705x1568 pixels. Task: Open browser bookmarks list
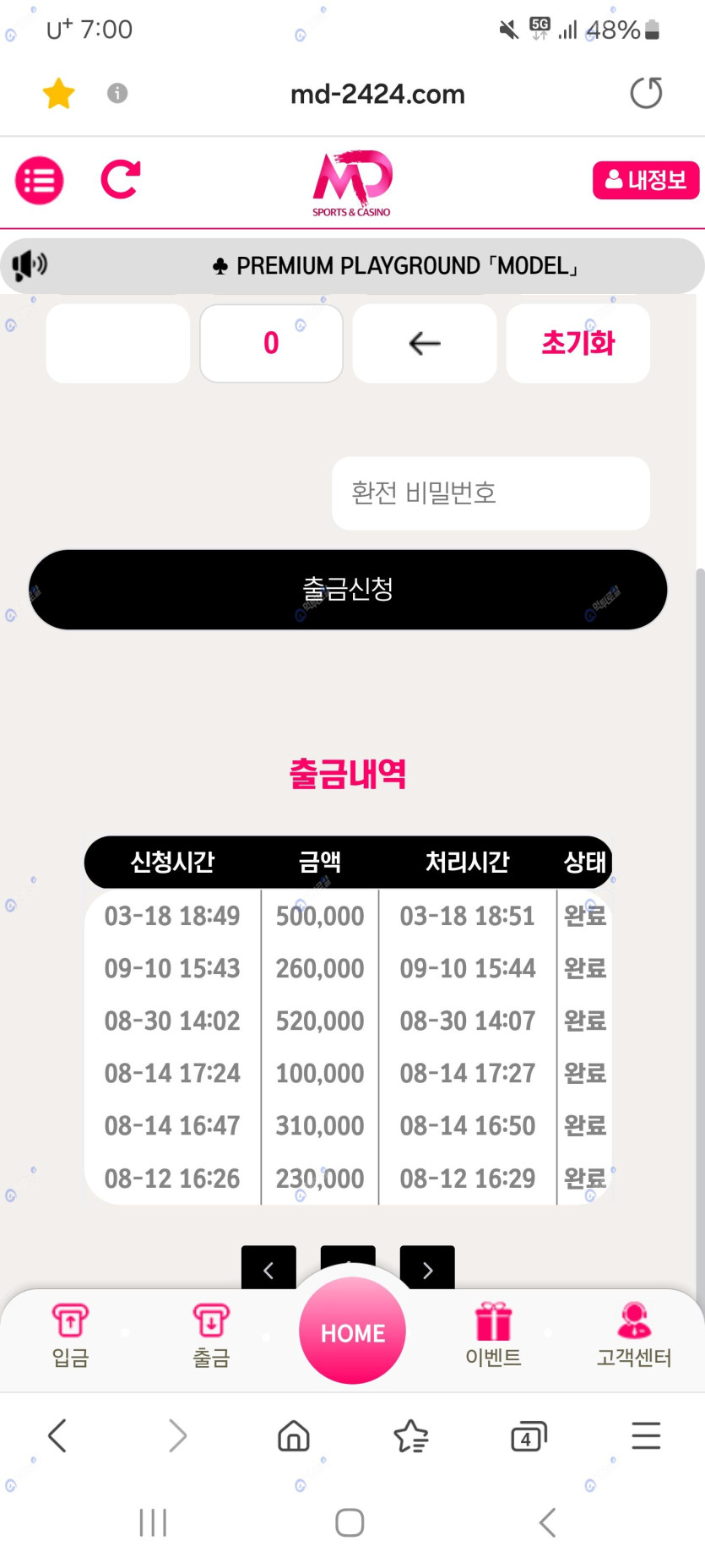coord(411,1435)
